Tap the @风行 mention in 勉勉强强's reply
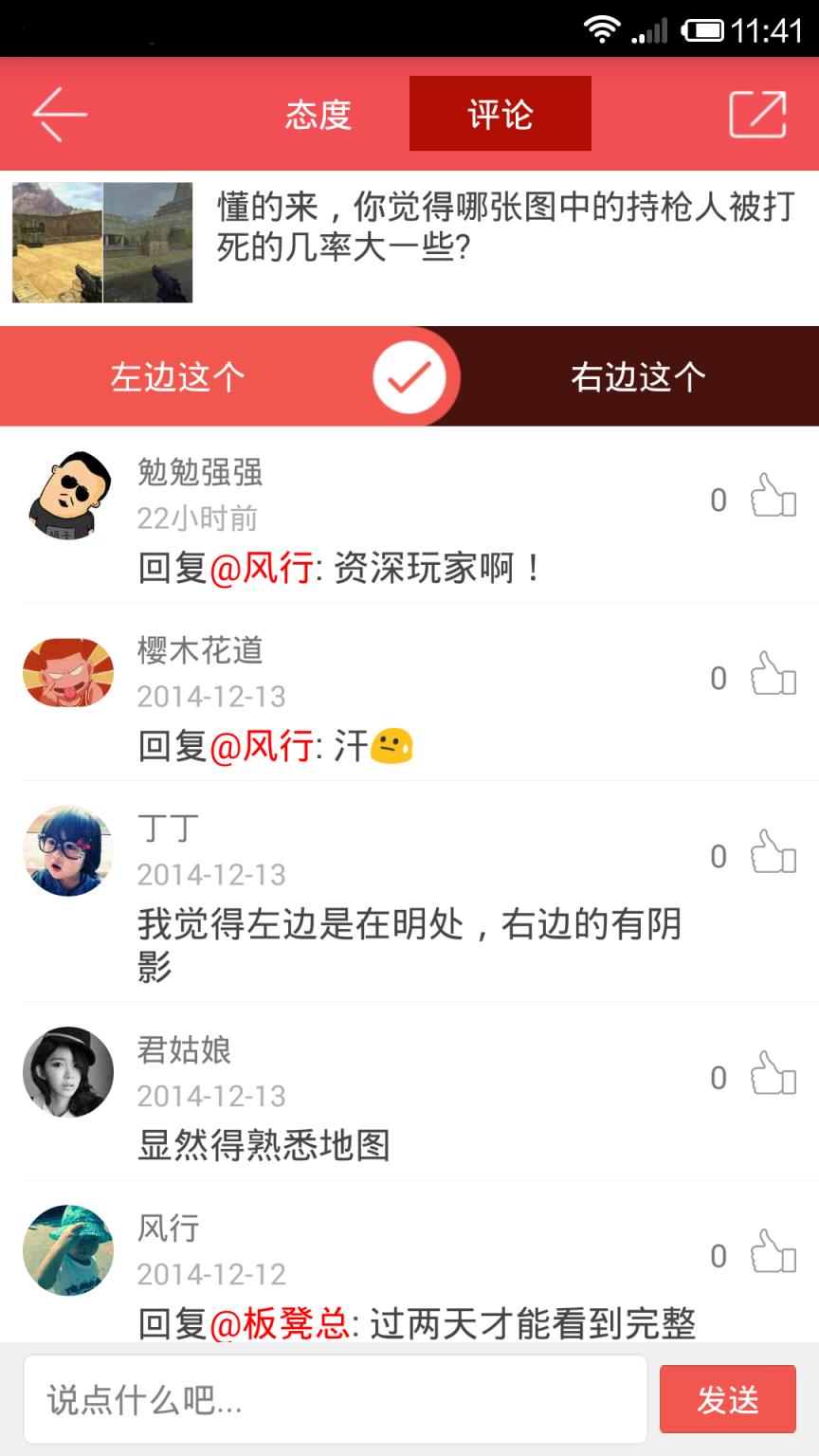 pos(262,569)
